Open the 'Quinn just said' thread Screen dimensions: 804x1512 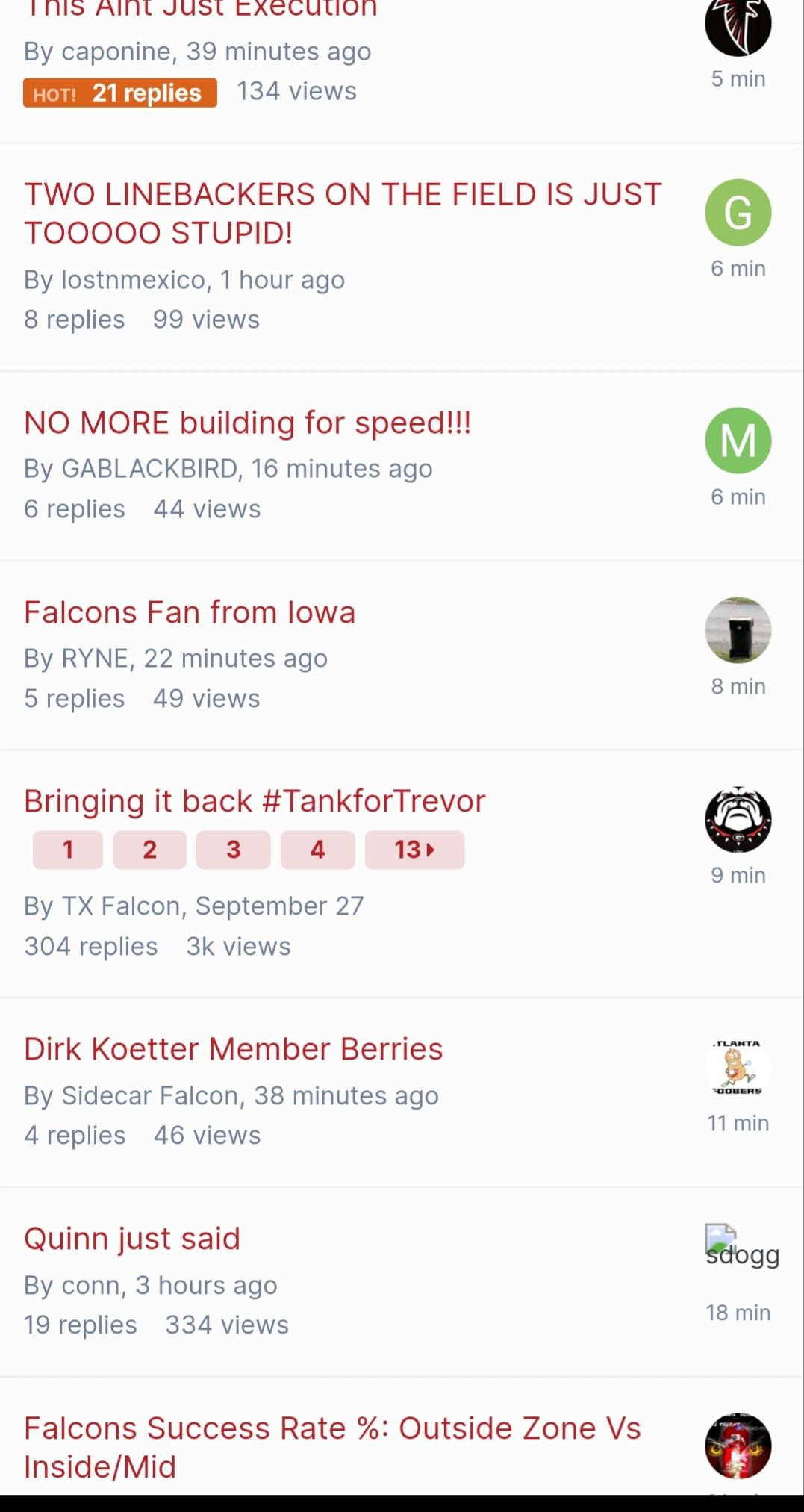(x=132, y=1239)
